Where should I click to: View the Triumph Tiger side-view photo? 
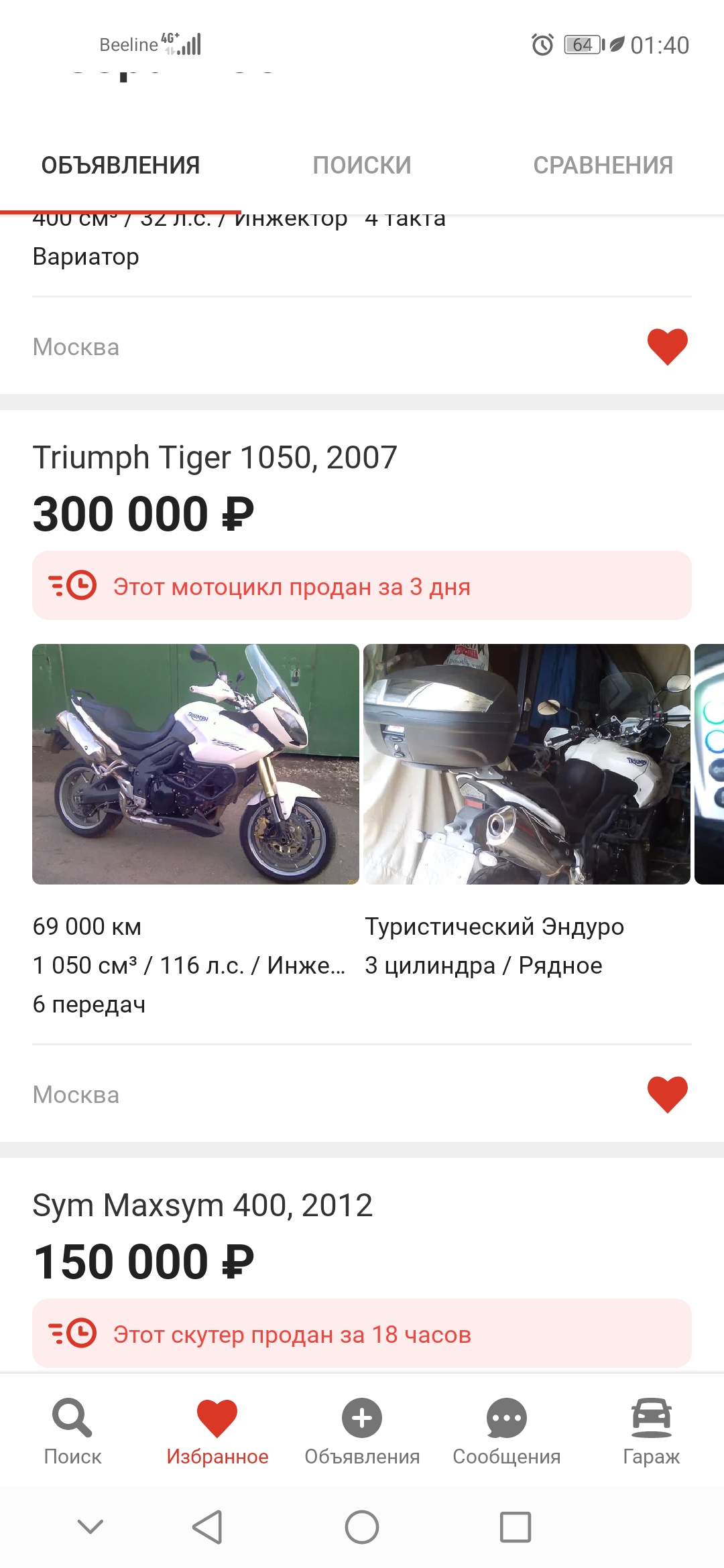(x=195, y=764)
